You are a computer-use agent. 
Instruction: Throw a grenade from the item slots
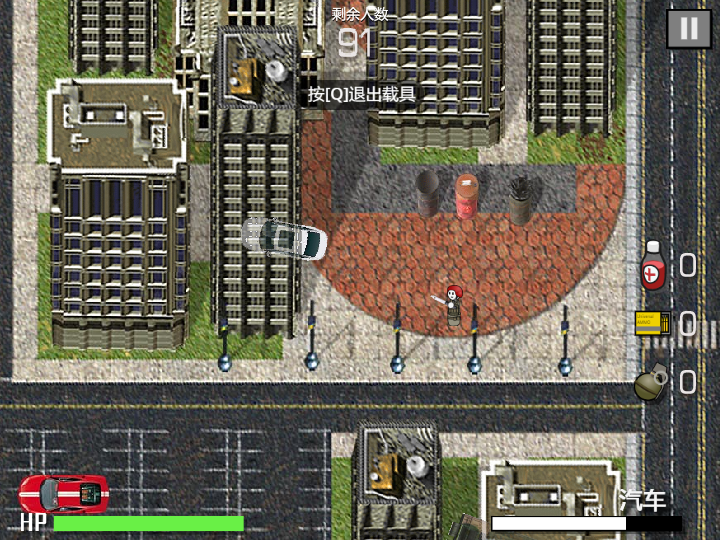click(651, 383)
